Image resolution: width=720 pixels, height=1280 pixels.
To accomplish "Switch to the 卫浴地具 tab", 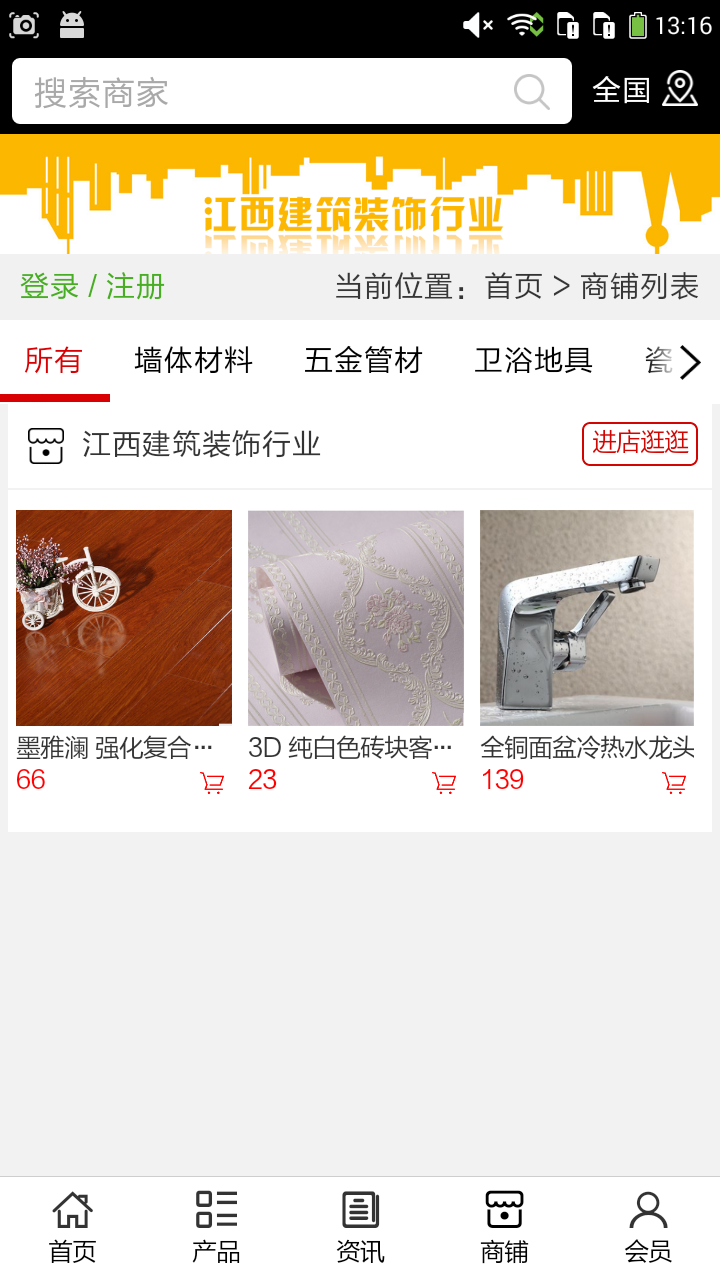I will coord(533,360).
